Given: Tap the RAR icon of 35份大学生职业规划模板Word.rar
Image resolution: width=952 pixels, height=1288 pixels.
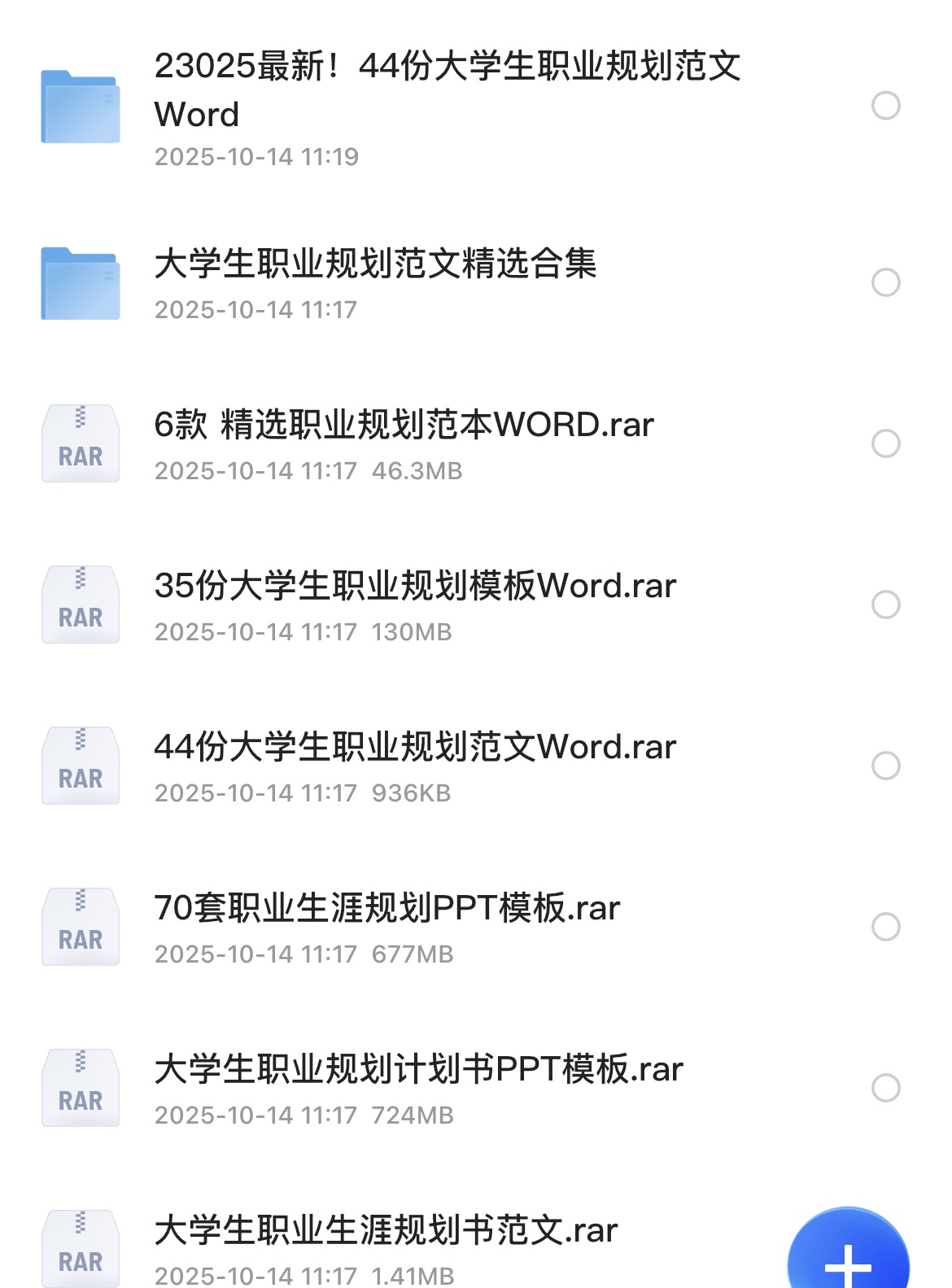Looking at the screenshot, I should click(80, 602).
